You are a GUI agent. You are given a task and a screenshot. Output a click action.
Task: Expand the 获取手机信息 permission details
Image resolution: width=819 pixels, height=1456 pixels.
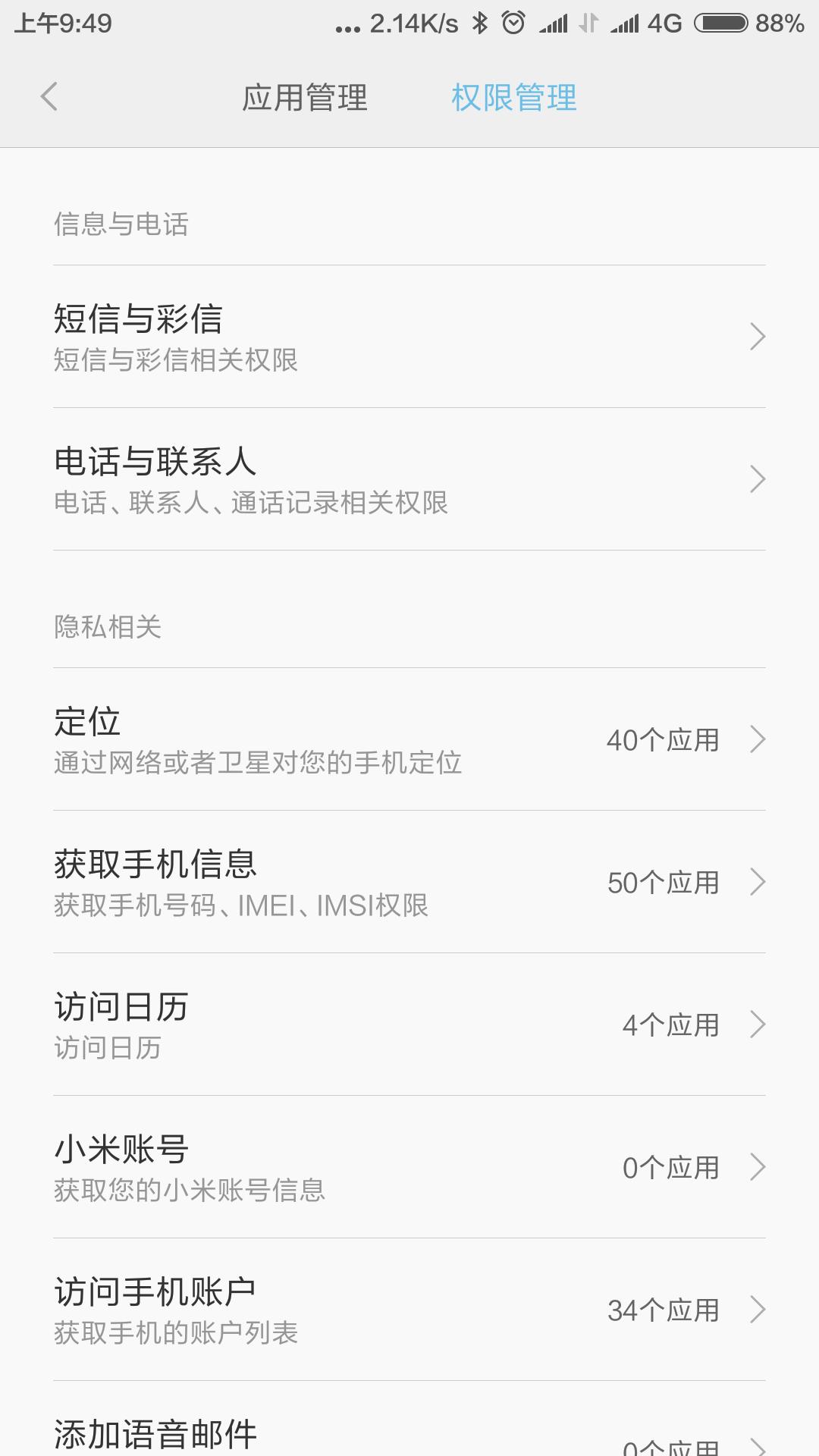[x=409, y=882]
